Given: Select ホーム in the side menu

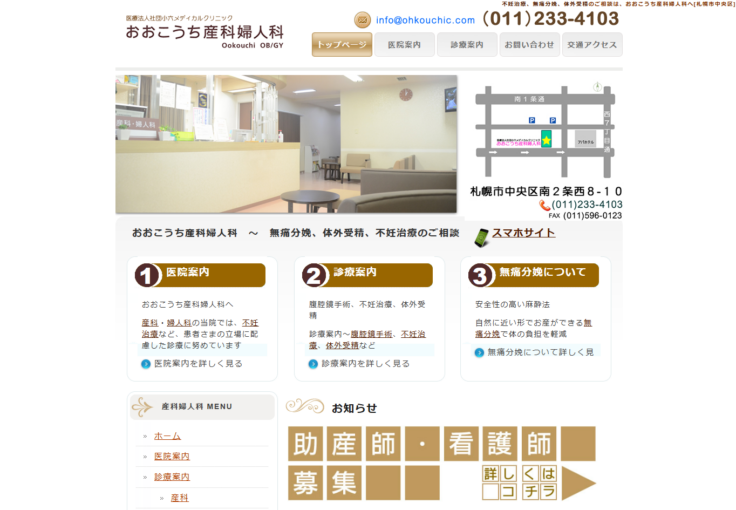Looking at the screenshot, I should point(167,436).
